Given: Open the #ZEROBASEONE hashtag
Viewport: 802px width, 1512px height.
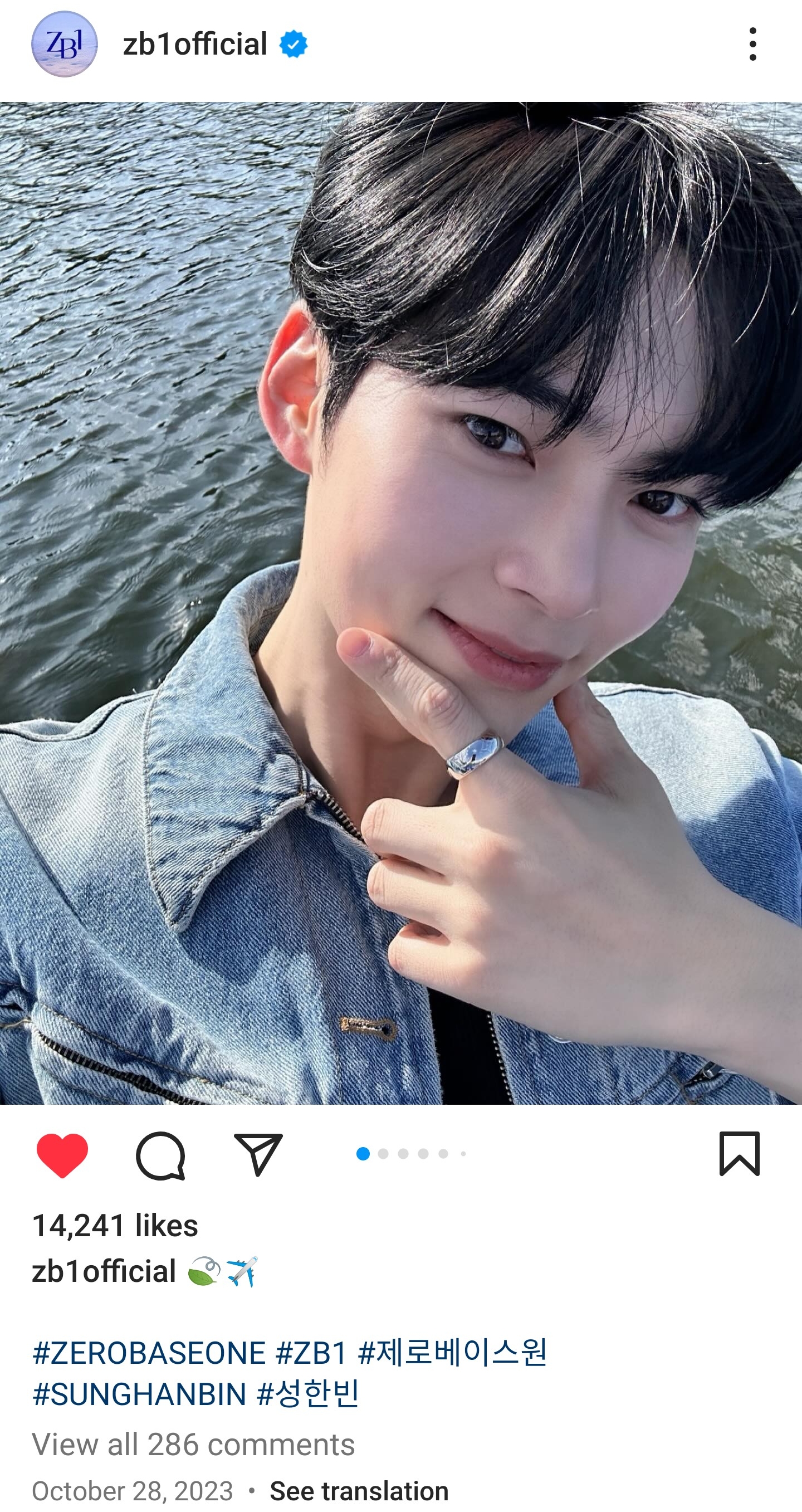Looking at the screenshot, I should point(149,1353).
